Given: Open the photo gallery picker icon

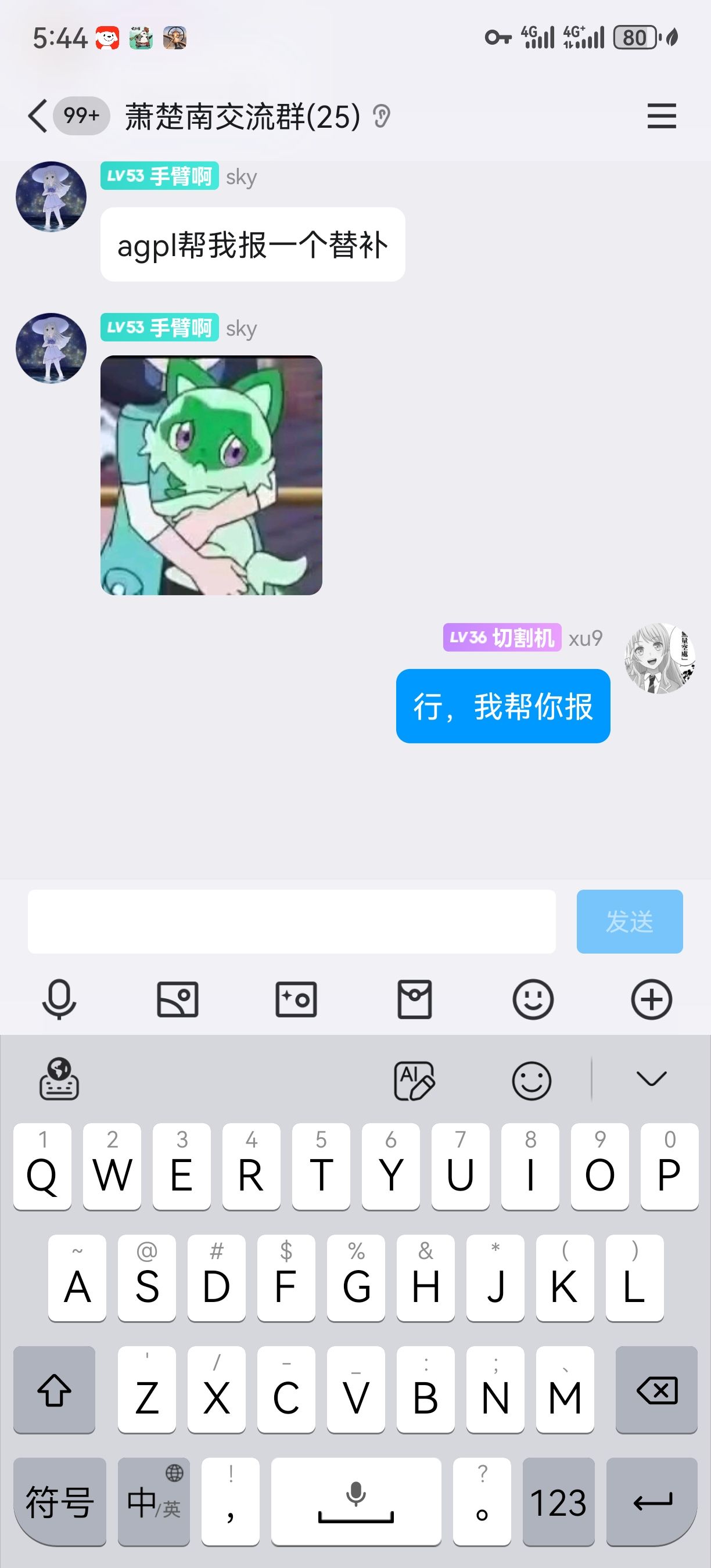Looking at the screenshot, I should (x=177, y=999).
